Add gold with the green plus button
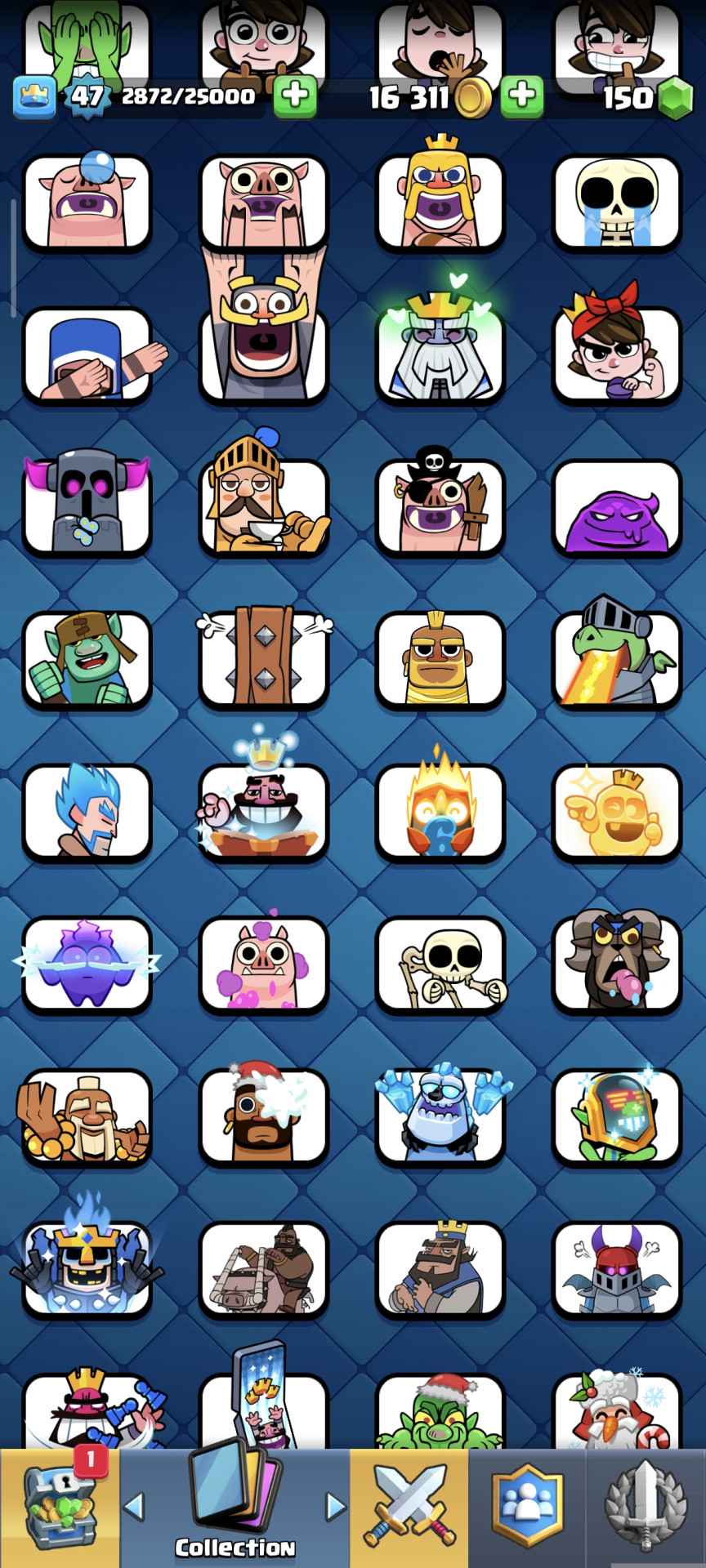Viewport: 706px width, 1568px height. (x=521, y=96)
